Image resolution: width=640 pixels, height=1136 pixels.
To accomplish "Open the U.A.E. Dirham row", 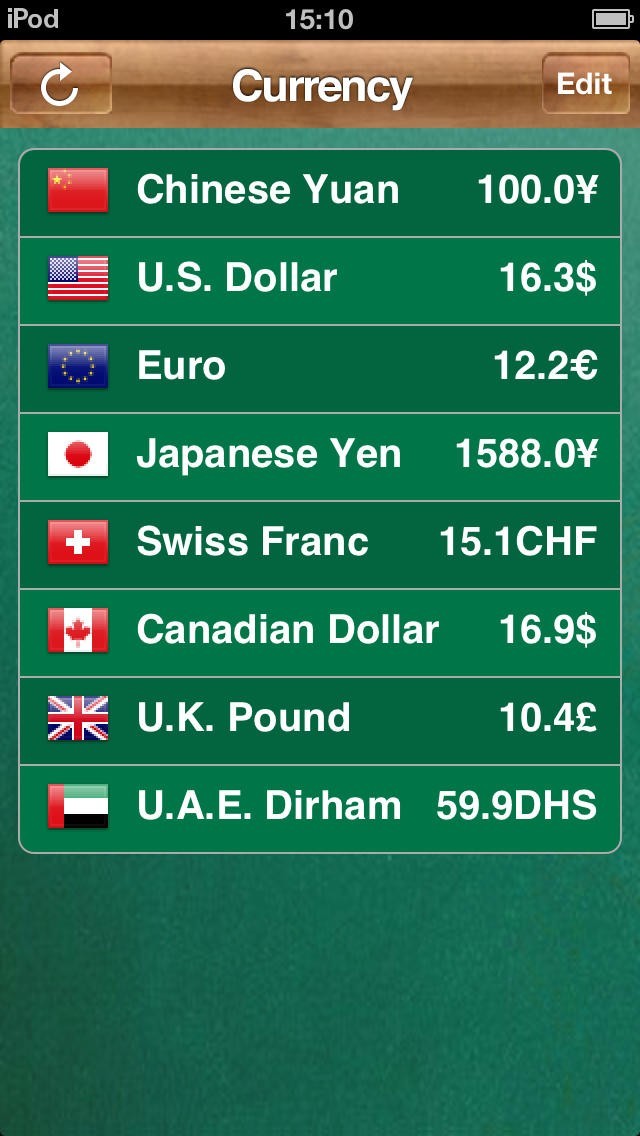I will (320, 808).
